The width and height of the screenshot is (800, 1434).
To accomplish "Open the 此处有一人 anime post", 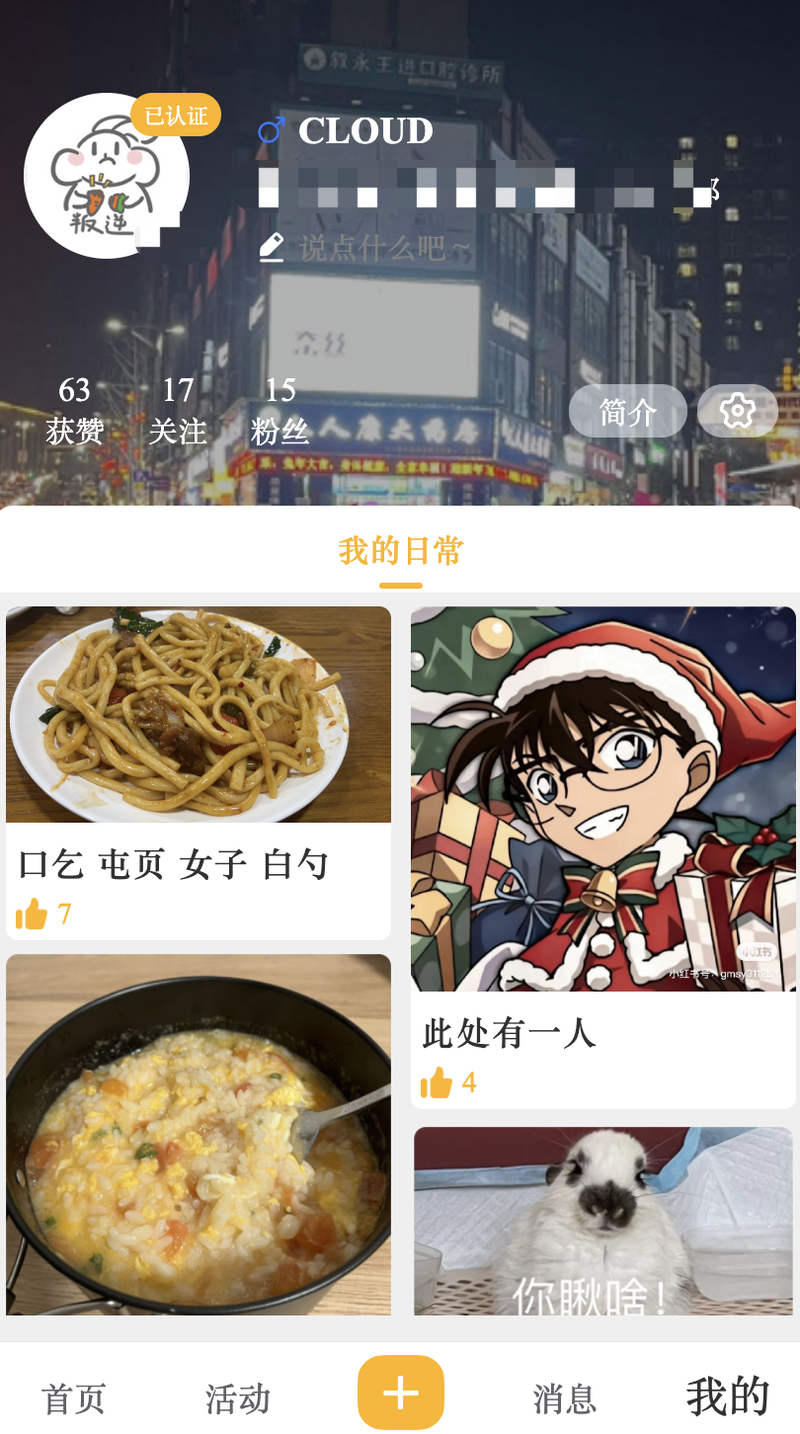I will 603,799.
